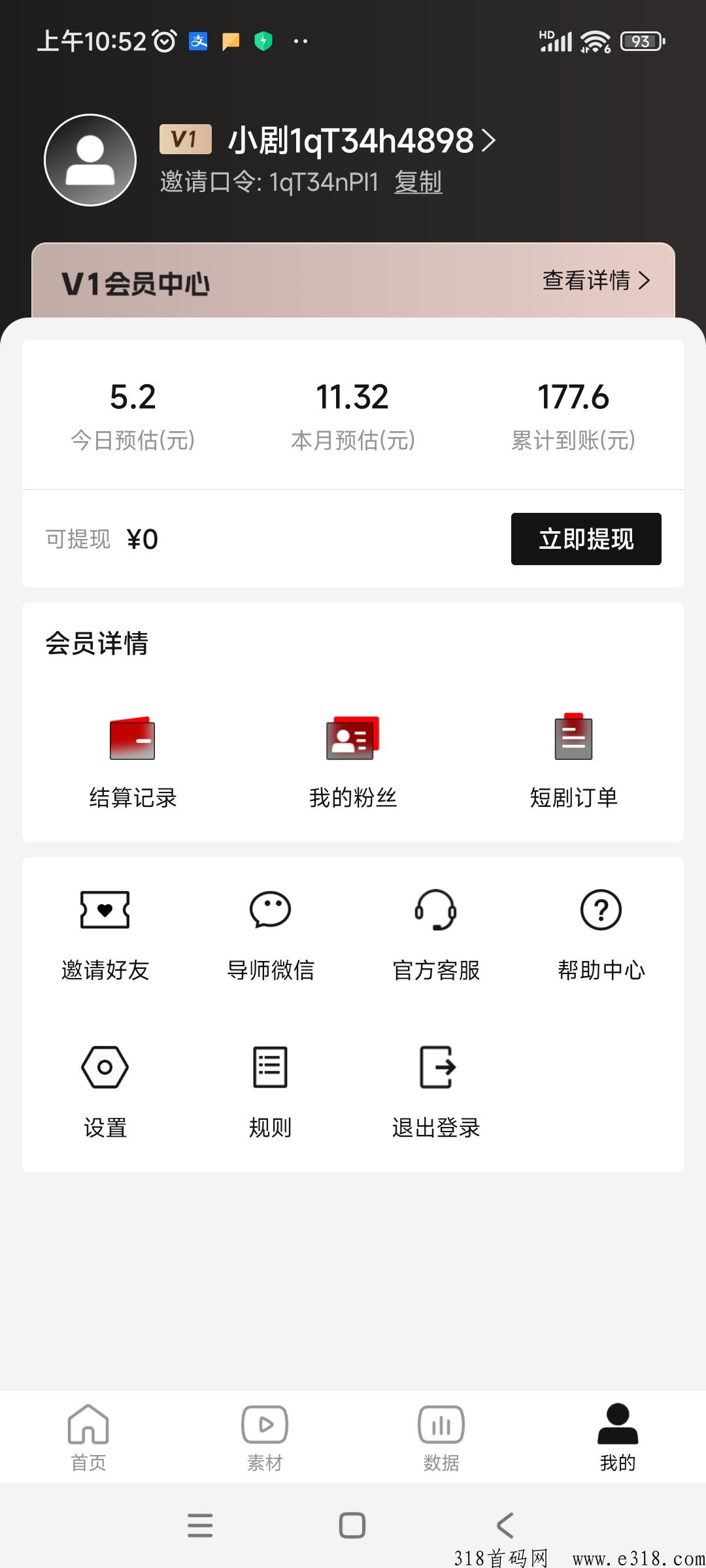Tap the system back button
The image size is (706, 1568).
(x=505, y=1526)
